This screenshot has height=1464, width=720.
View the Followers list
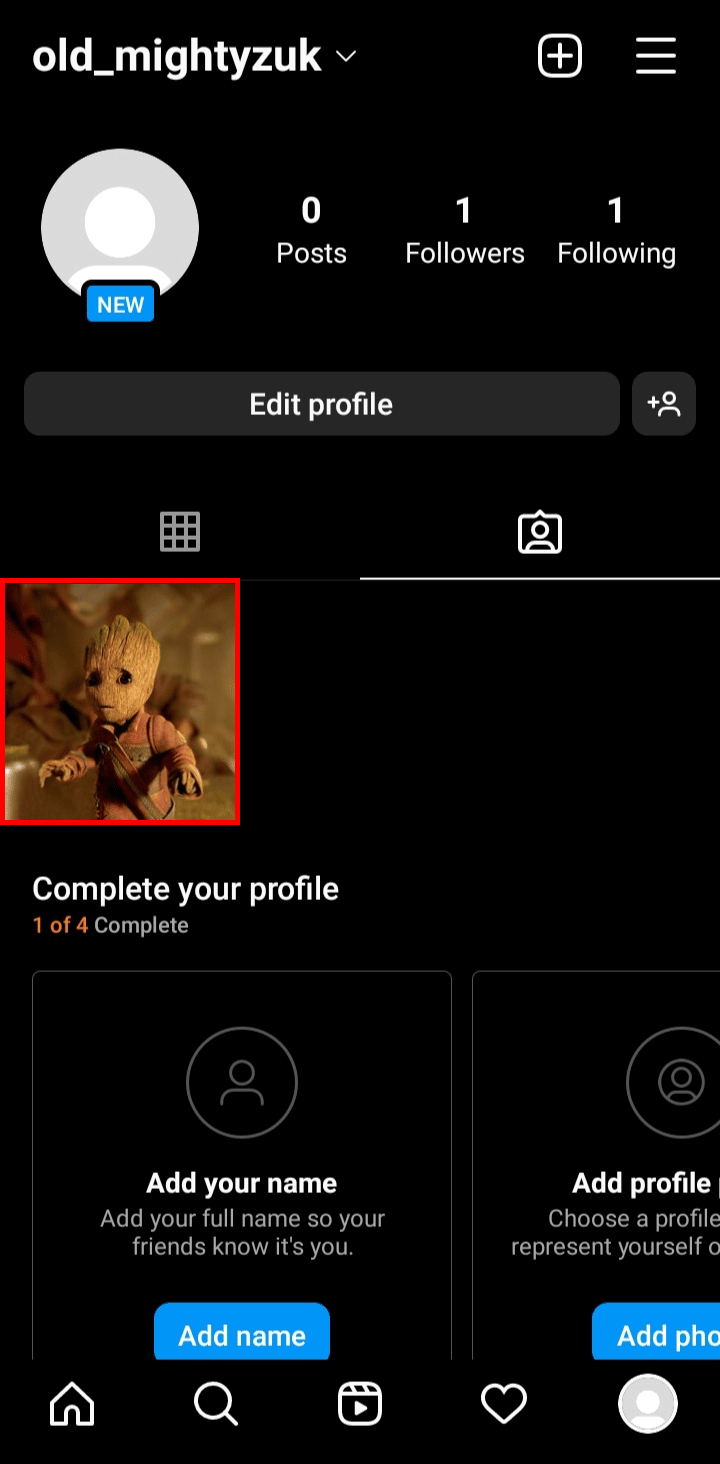(x=464, y=231)
